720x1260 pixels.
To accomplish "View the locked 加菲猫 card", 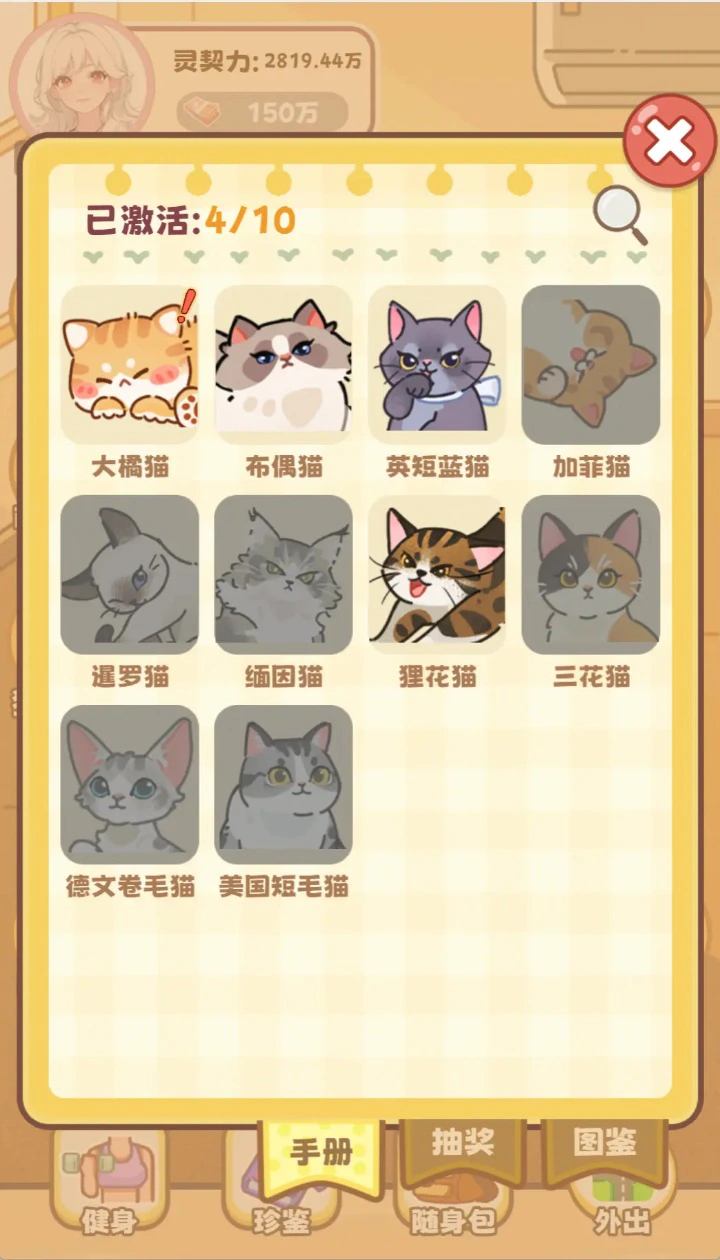I will 591,365.
